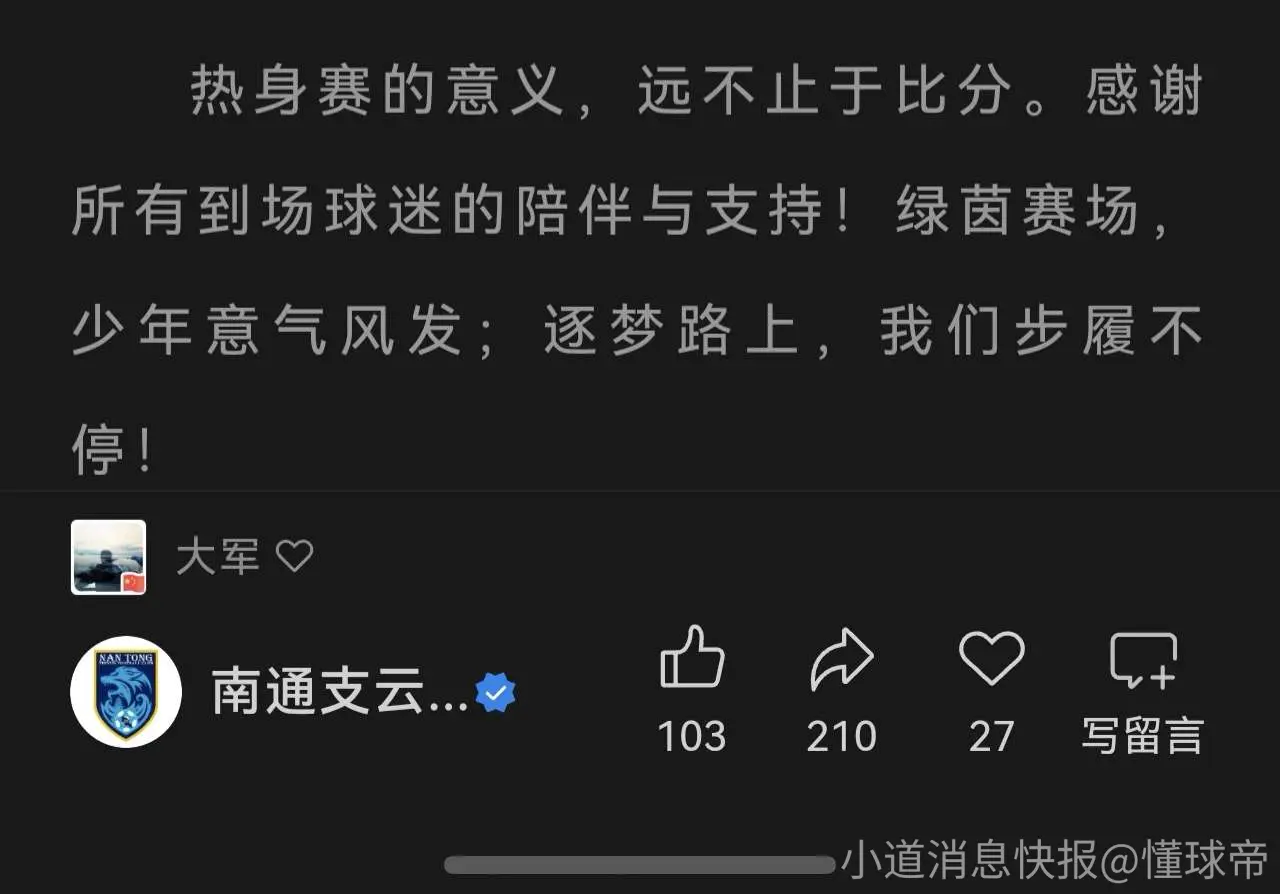Share the article via the arrow icon

pos(841,658)
